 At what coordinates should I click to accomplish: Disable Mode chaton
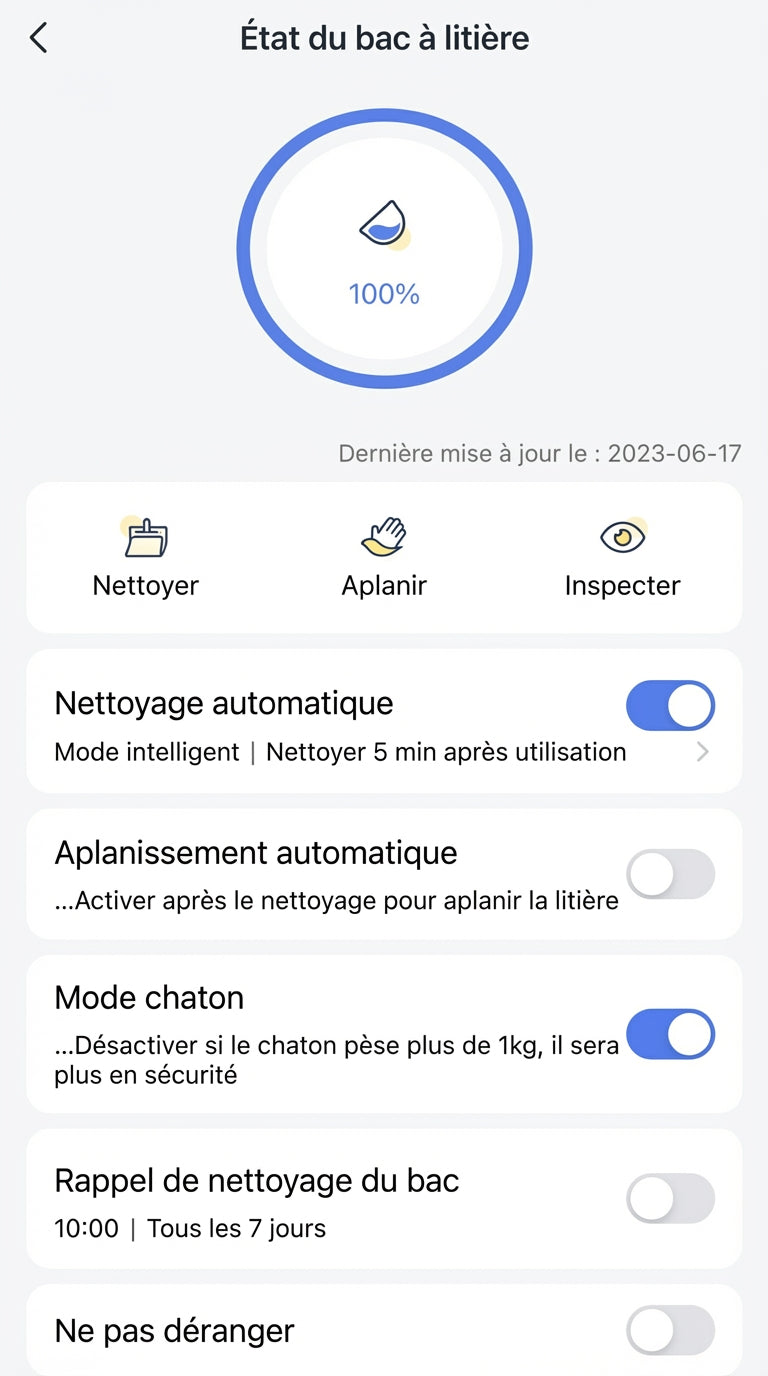pos(670,1035)
